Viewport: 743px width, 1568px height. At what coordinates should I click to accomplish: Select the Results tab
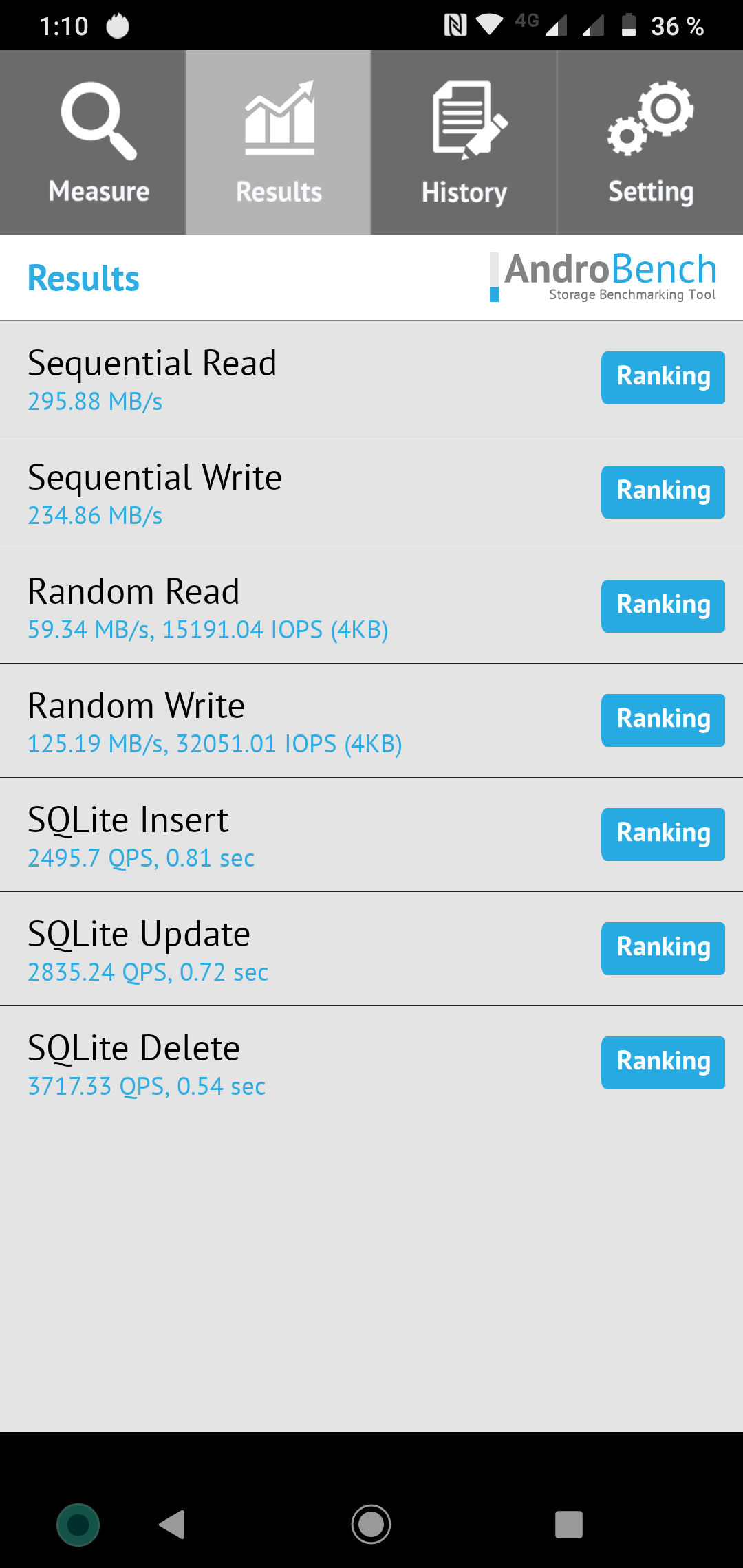tap(279, 143)
